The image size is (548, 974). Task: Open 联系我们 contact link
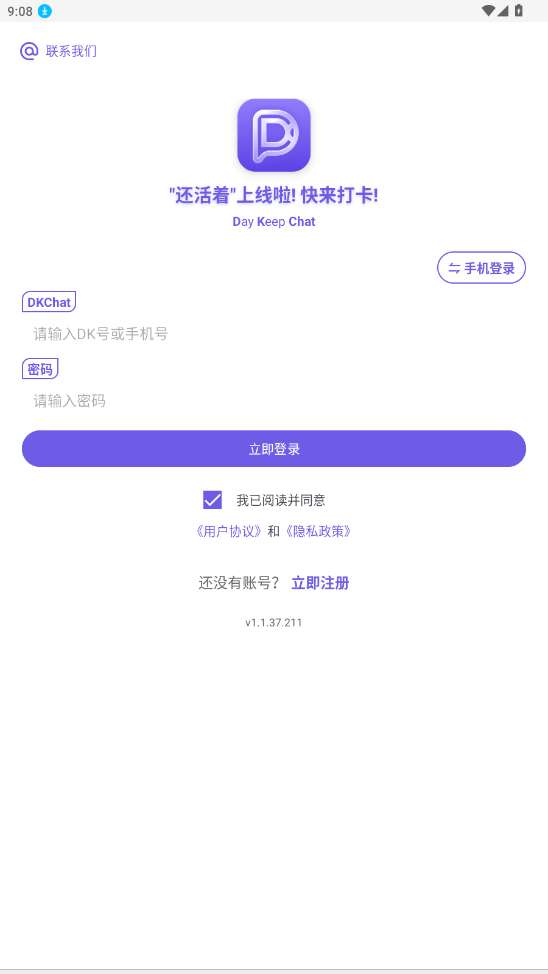(x=58, y=51)
